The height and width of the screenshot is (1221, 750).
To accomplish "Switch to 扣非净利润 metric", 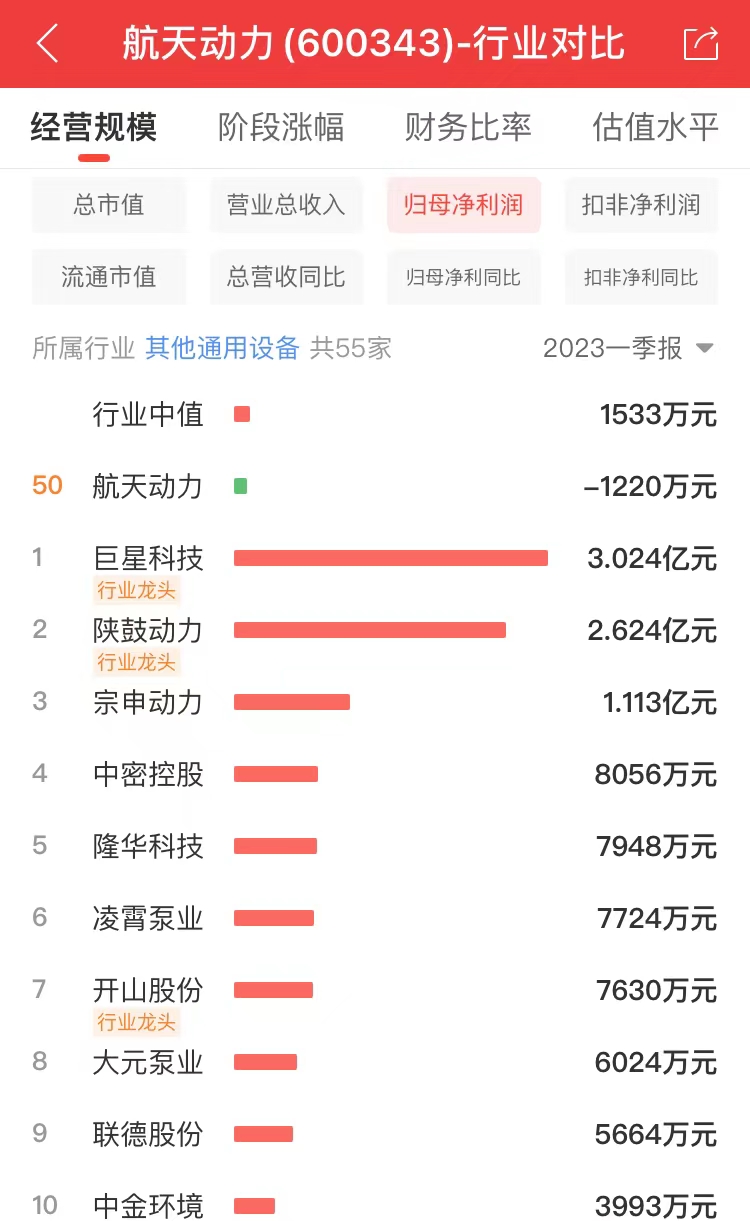I will coord(641,205).
